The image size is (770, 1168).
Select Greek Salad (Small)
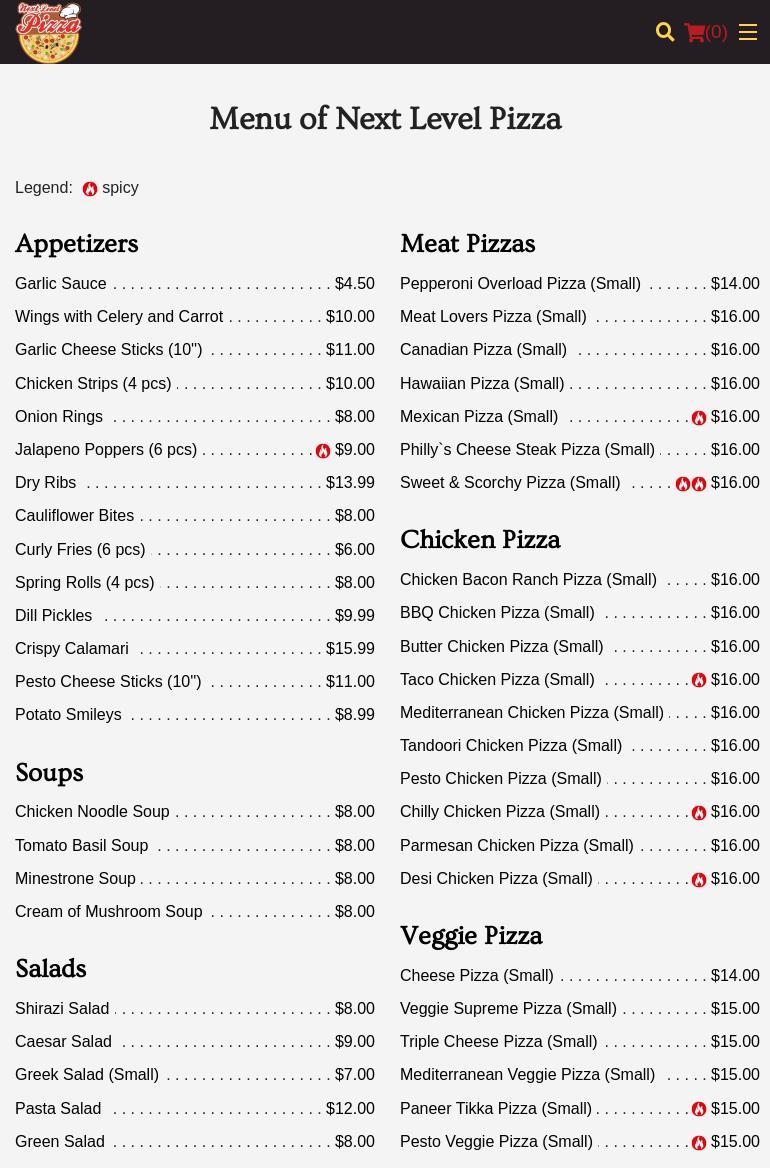pos(87,1075)
